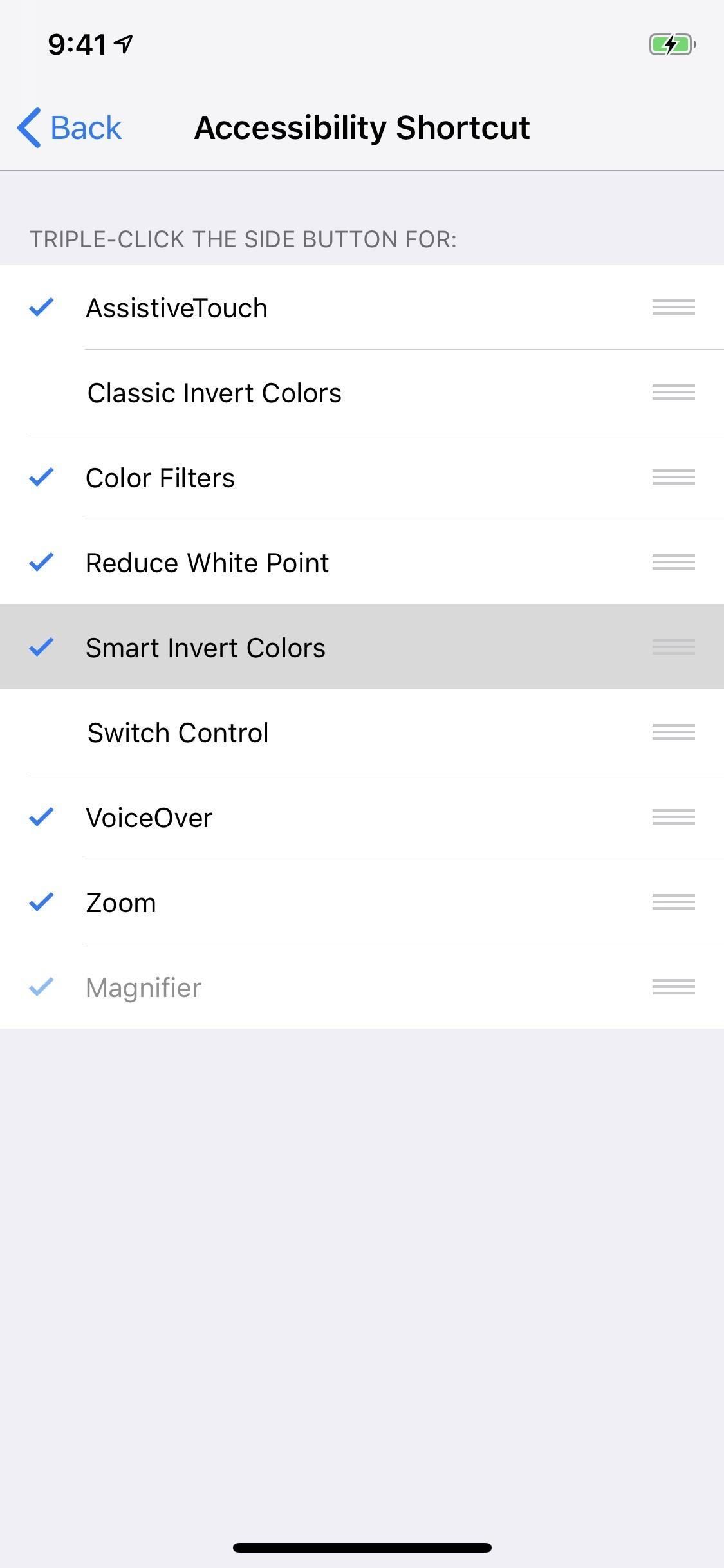Click the reorder handle next to Magnifier
The height and width of the screenshot is (1568, 724).
click(x=673, y=987)
